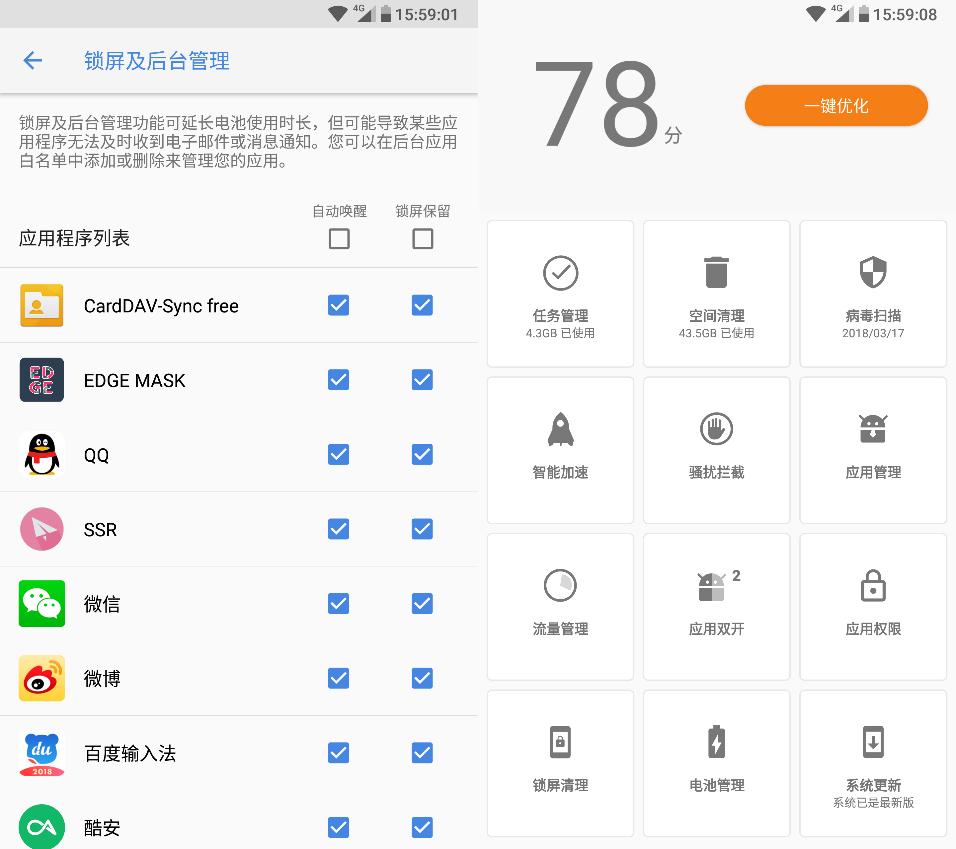The image size is (956, 849).
Task: Disable 自动唤醒 for 百度输入法
Action: 339,753
